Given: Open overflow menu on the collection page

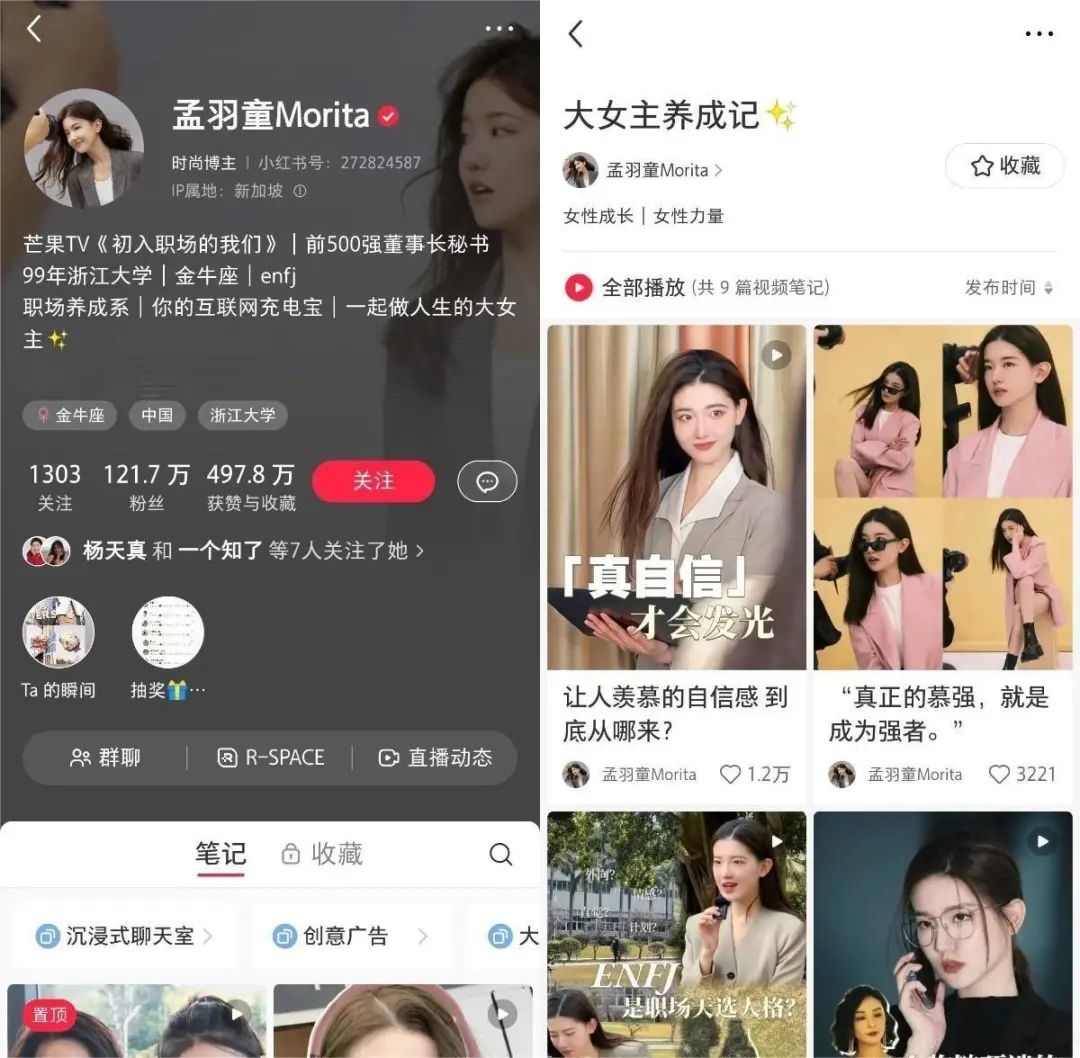Looking at the screenshot, I should (x=1039, y=33).
